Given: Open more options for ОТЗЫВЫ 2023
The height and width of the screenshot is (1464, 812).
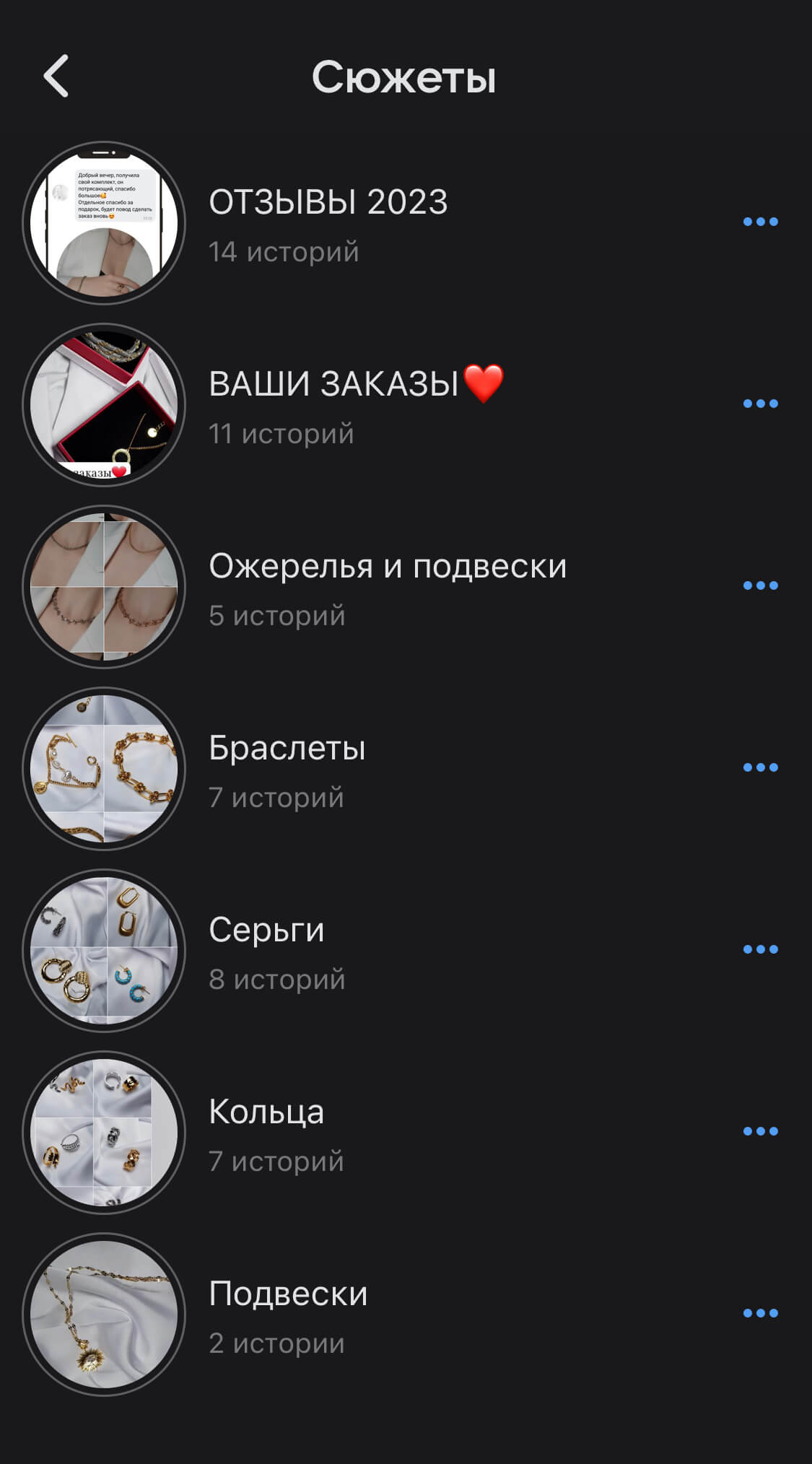Looking at the screenshot, I should [x=760, y=222].
